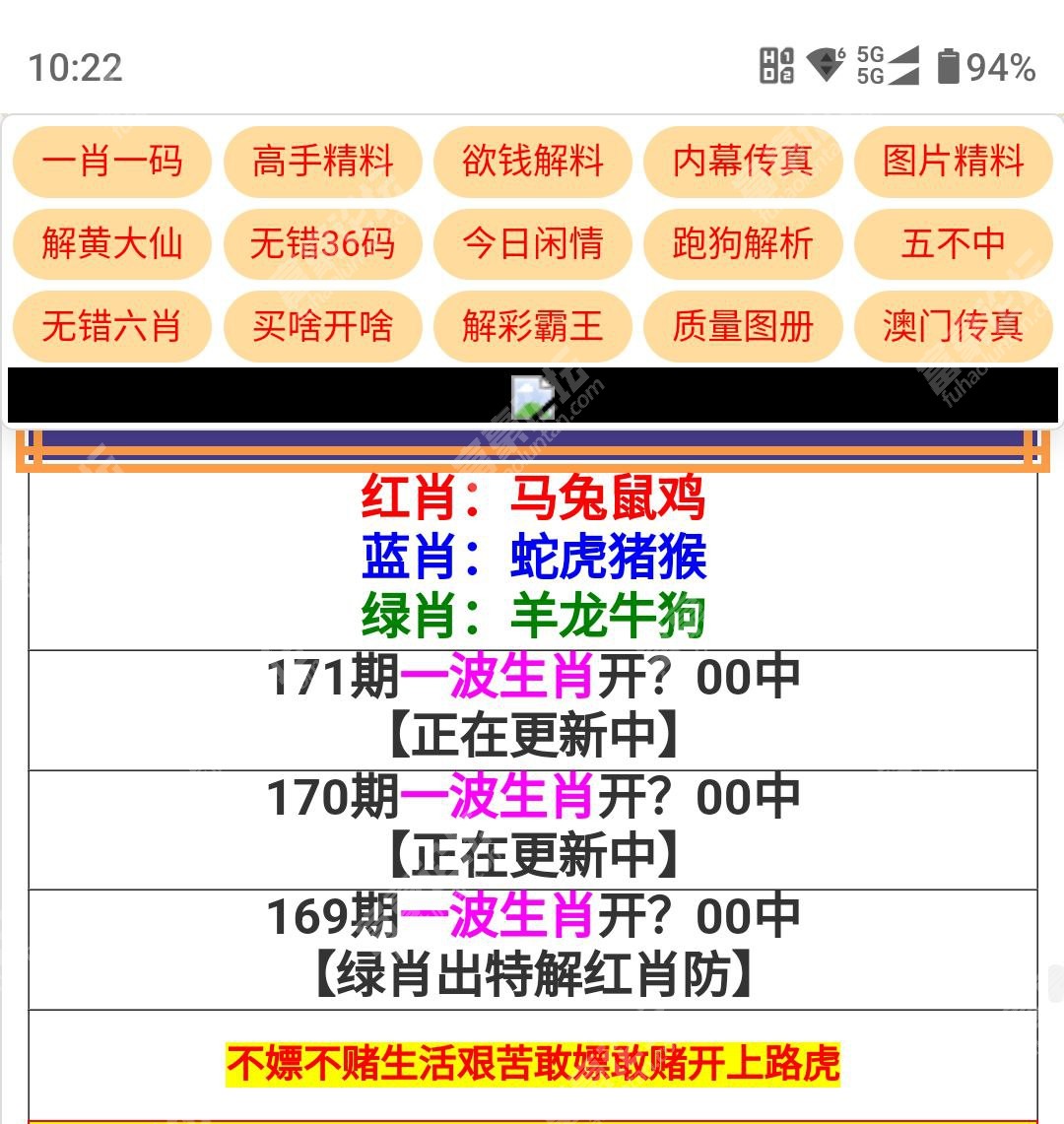Open 今日闲情 section
This screenshot has width=1064, height=1124.
coord(533,243)
